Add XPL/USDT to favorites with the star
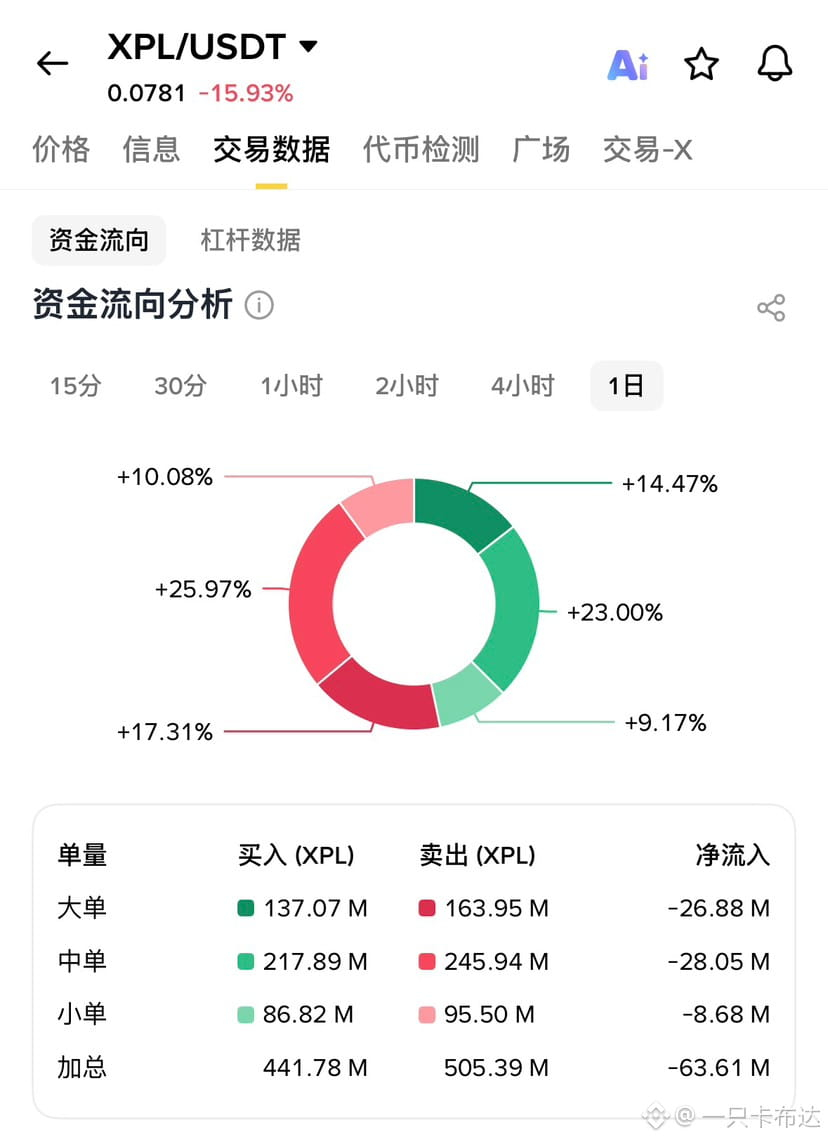The width and height of the screenshot is (828, 1142). pyautogui.click(x=701, y=65)
